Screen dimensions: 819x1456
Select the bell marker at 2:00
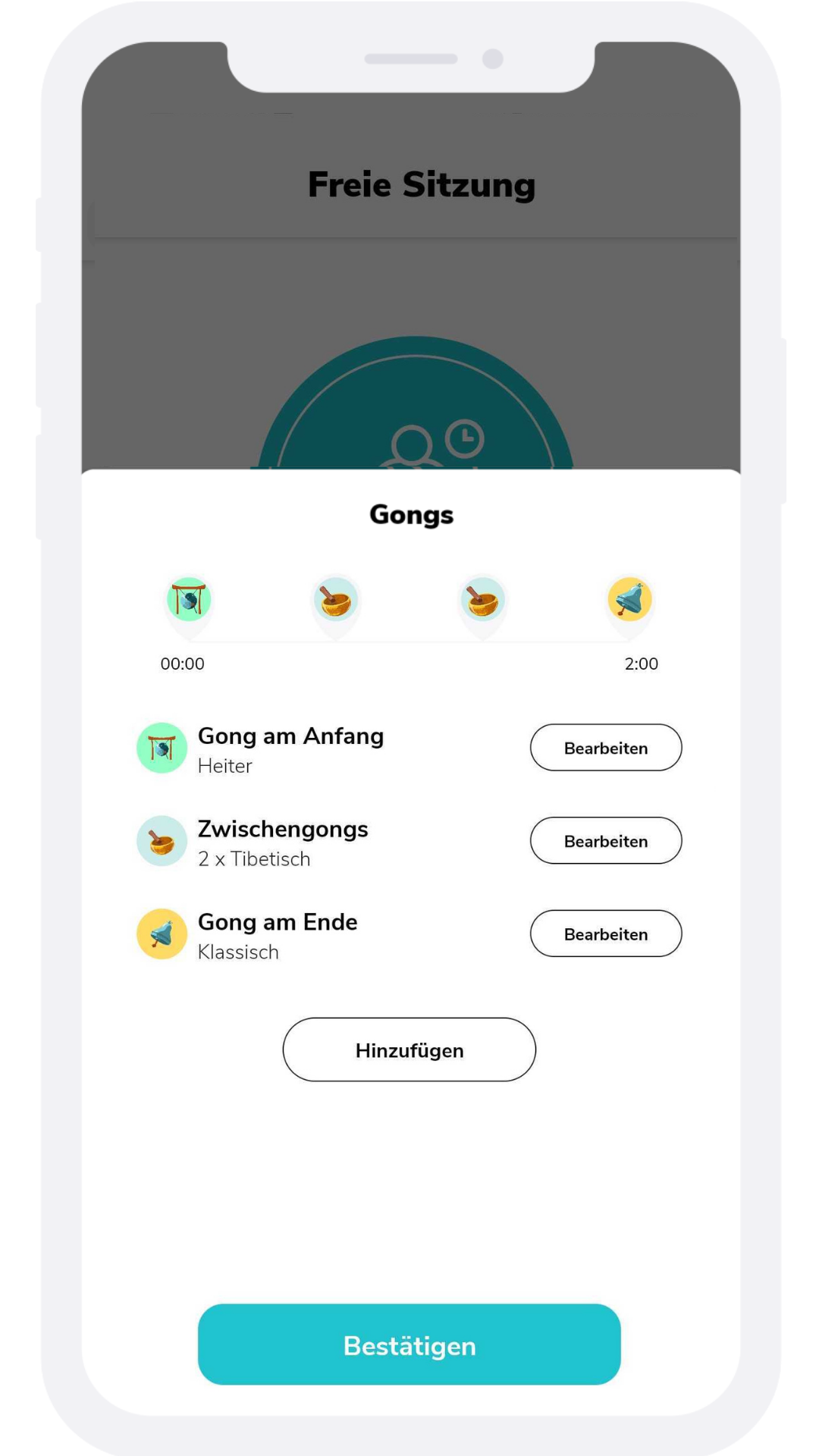click(x=629, y=600)
